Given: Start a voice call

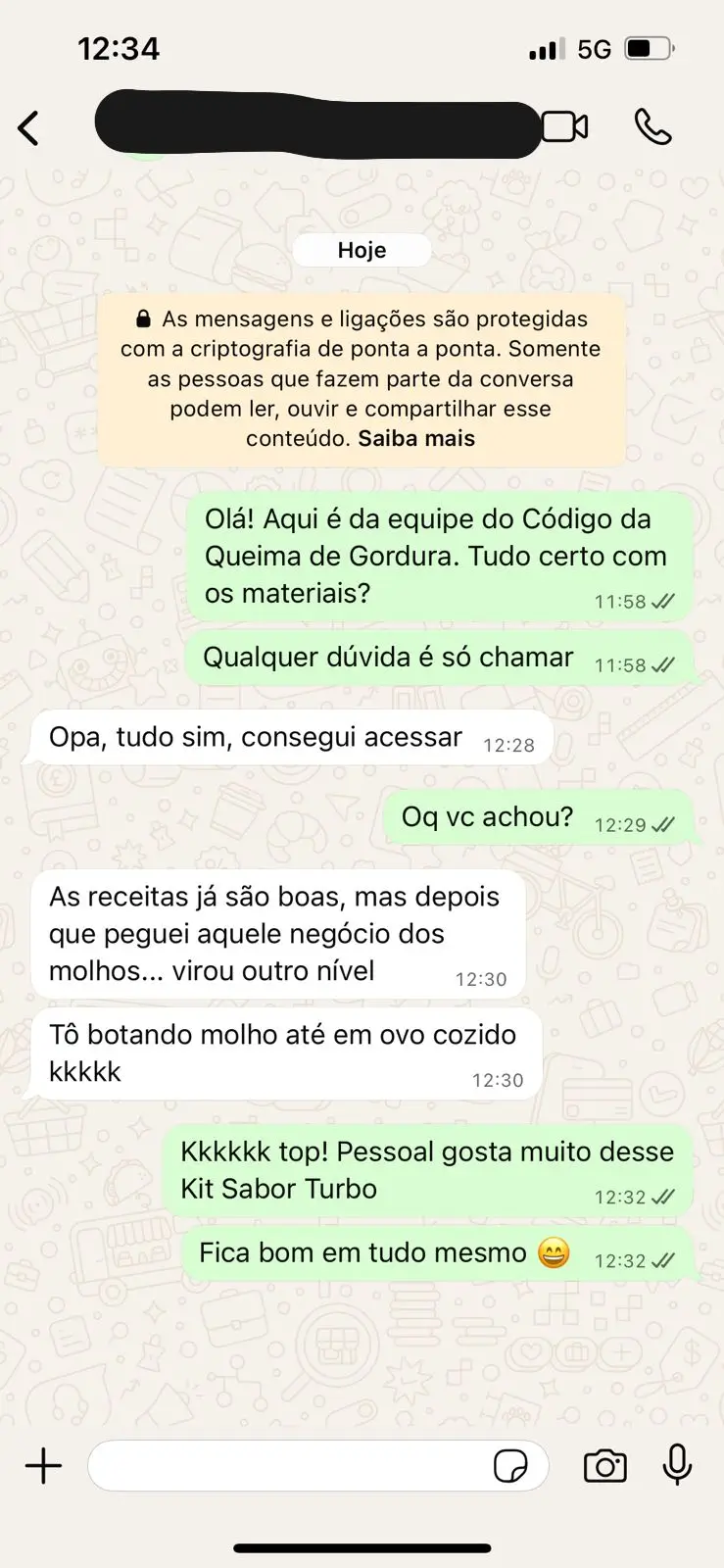Looking at the screenshot, I should 653,126.
